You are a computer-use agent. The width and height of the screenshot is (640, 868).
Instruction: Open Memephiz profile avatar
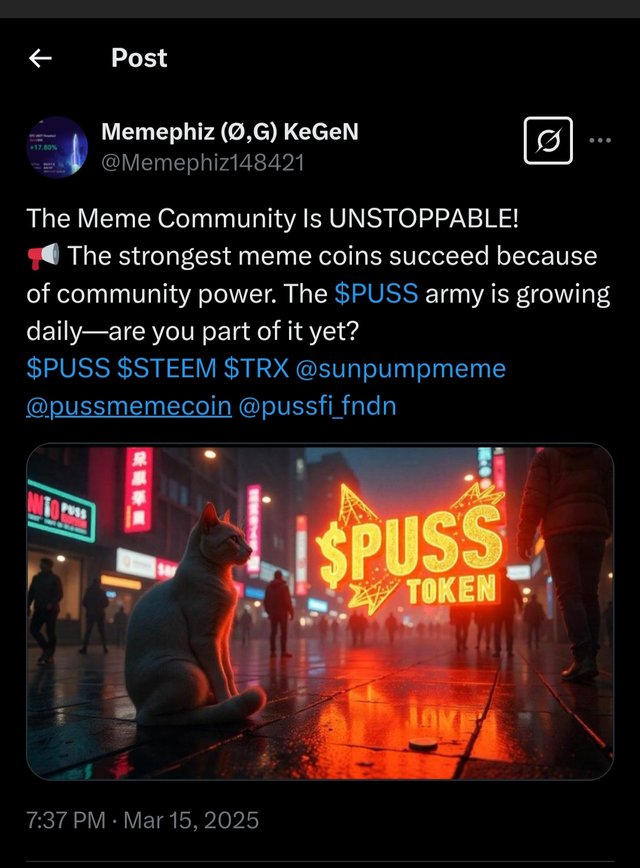57,149
